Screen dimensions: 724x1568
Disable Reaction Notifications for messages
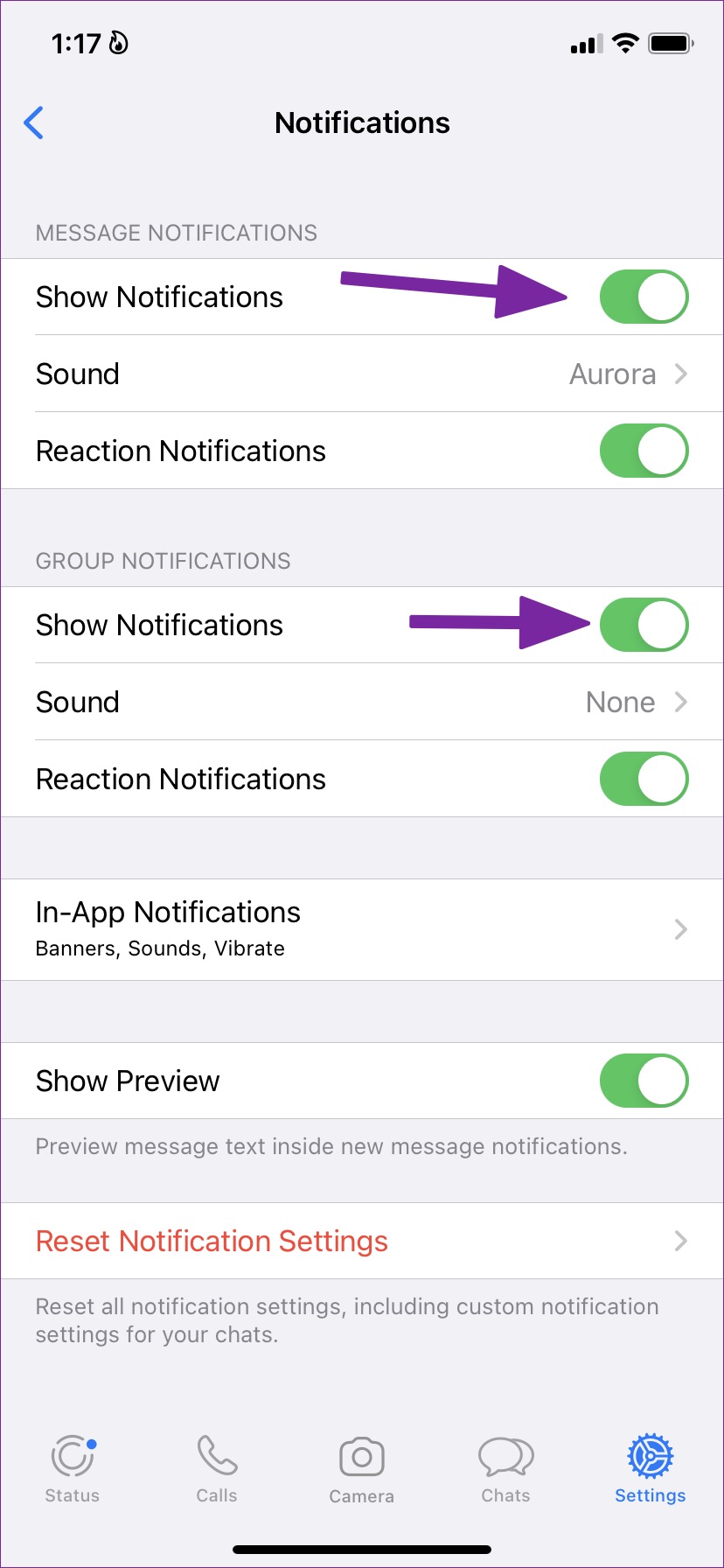pos(644,451)
